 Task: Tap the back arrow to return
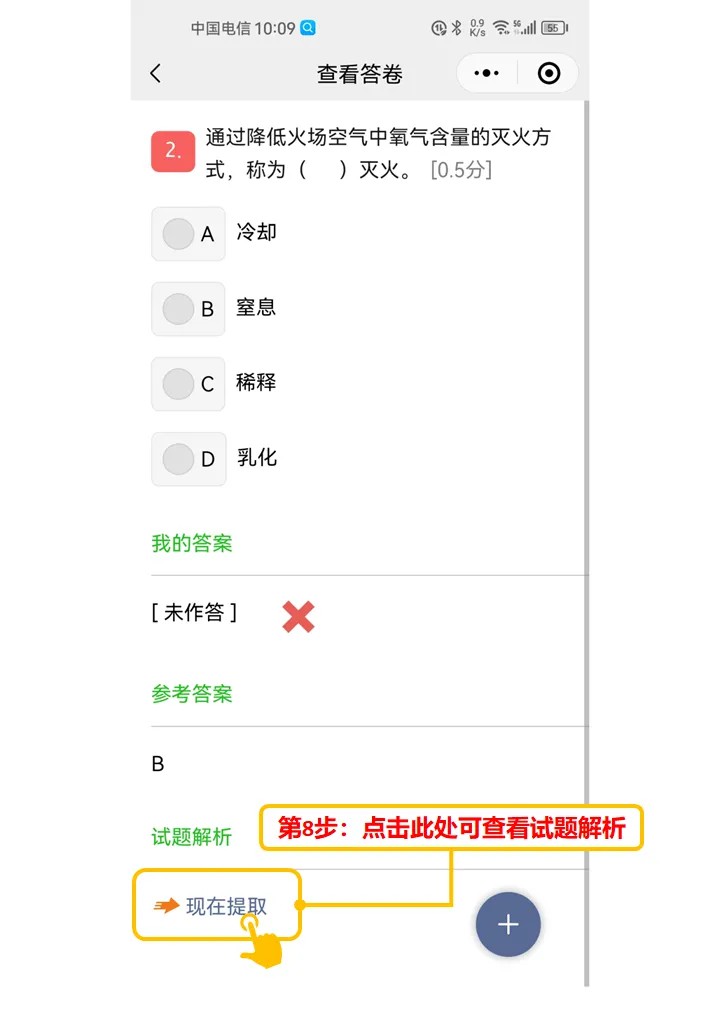[153, 73]
